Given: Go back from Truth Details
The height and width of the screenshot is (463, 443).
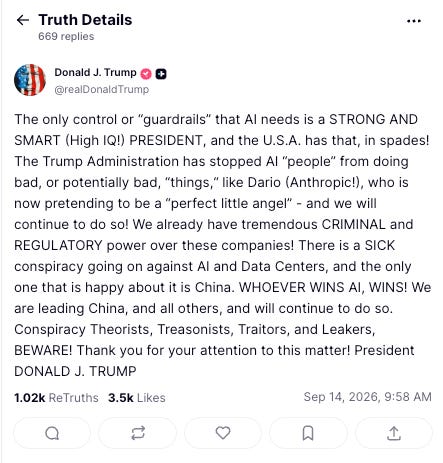Looking at the screenshot, I should [22, 20].
